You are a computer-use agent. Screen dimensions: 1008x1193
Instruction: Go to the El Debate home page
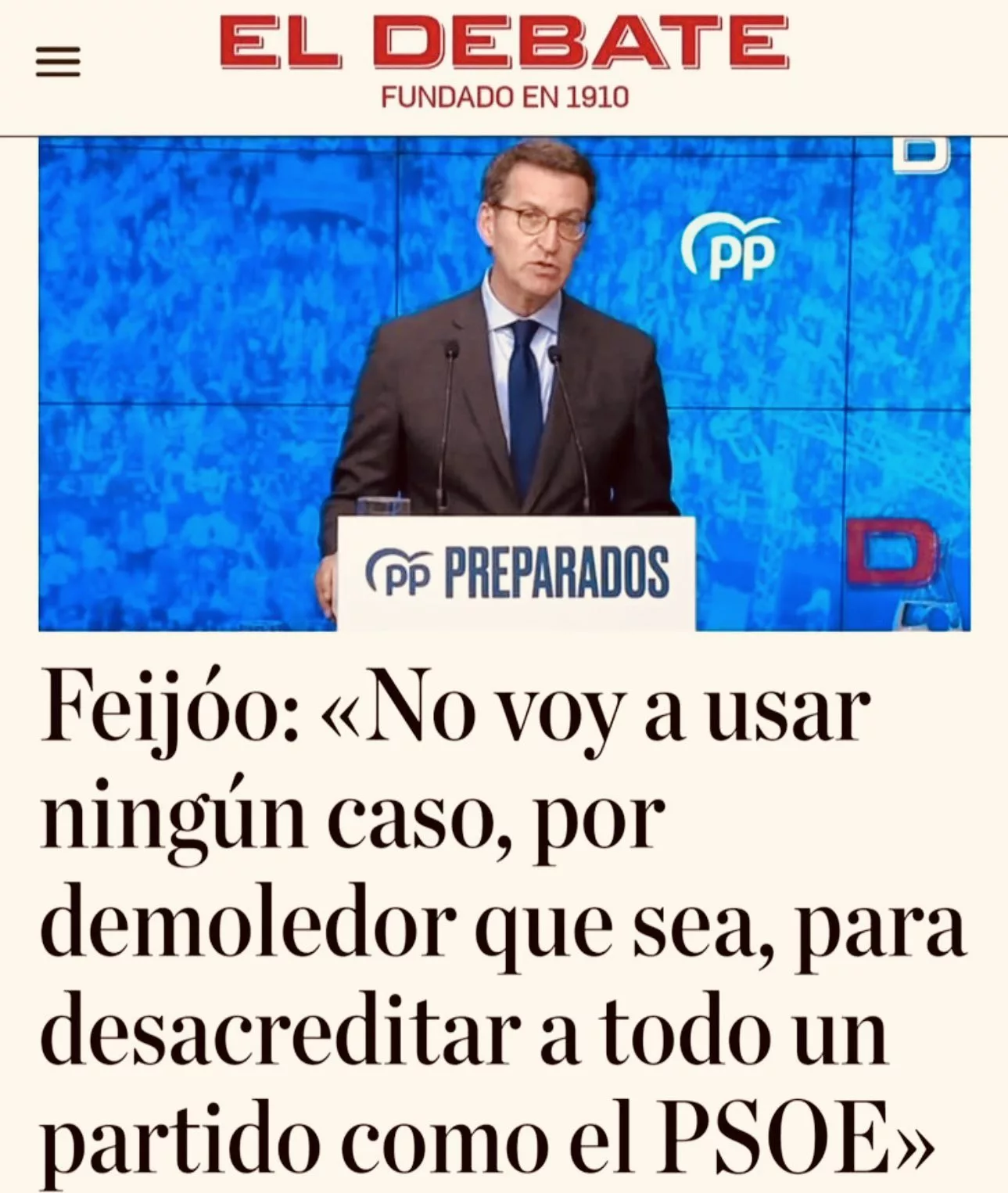click(x=504, y=45)
